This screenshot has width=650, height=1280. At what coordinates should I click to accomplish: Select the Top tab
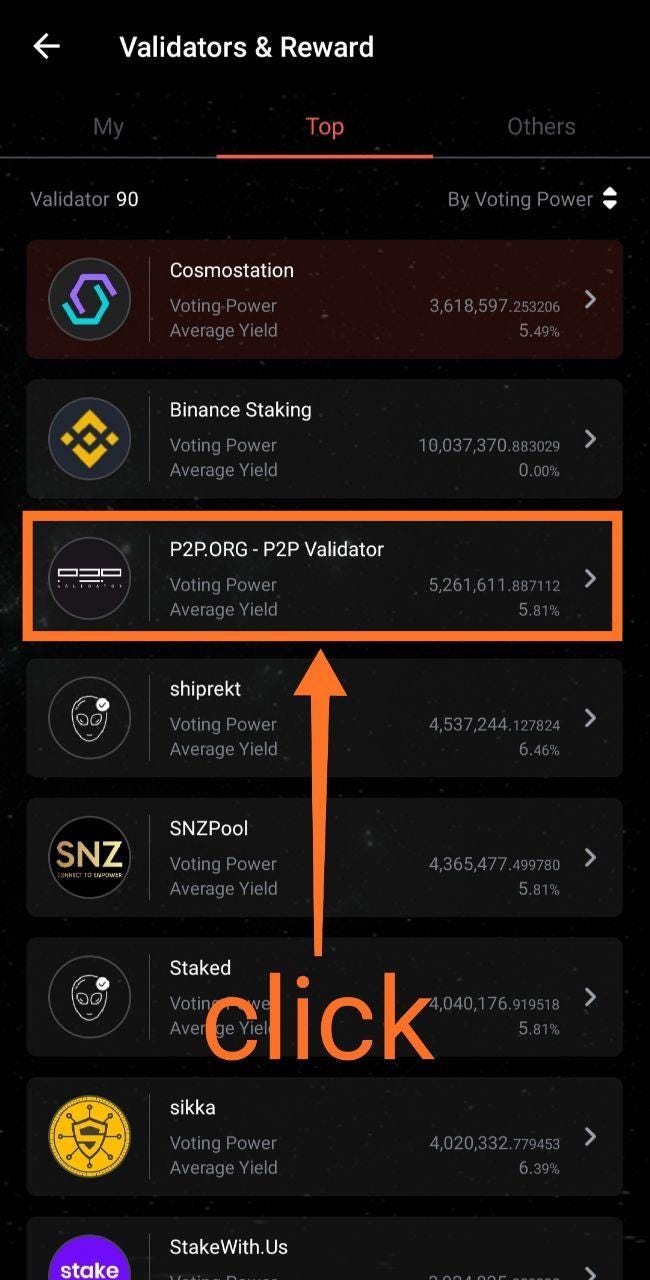pyautogui.click(x=324, y=127)
